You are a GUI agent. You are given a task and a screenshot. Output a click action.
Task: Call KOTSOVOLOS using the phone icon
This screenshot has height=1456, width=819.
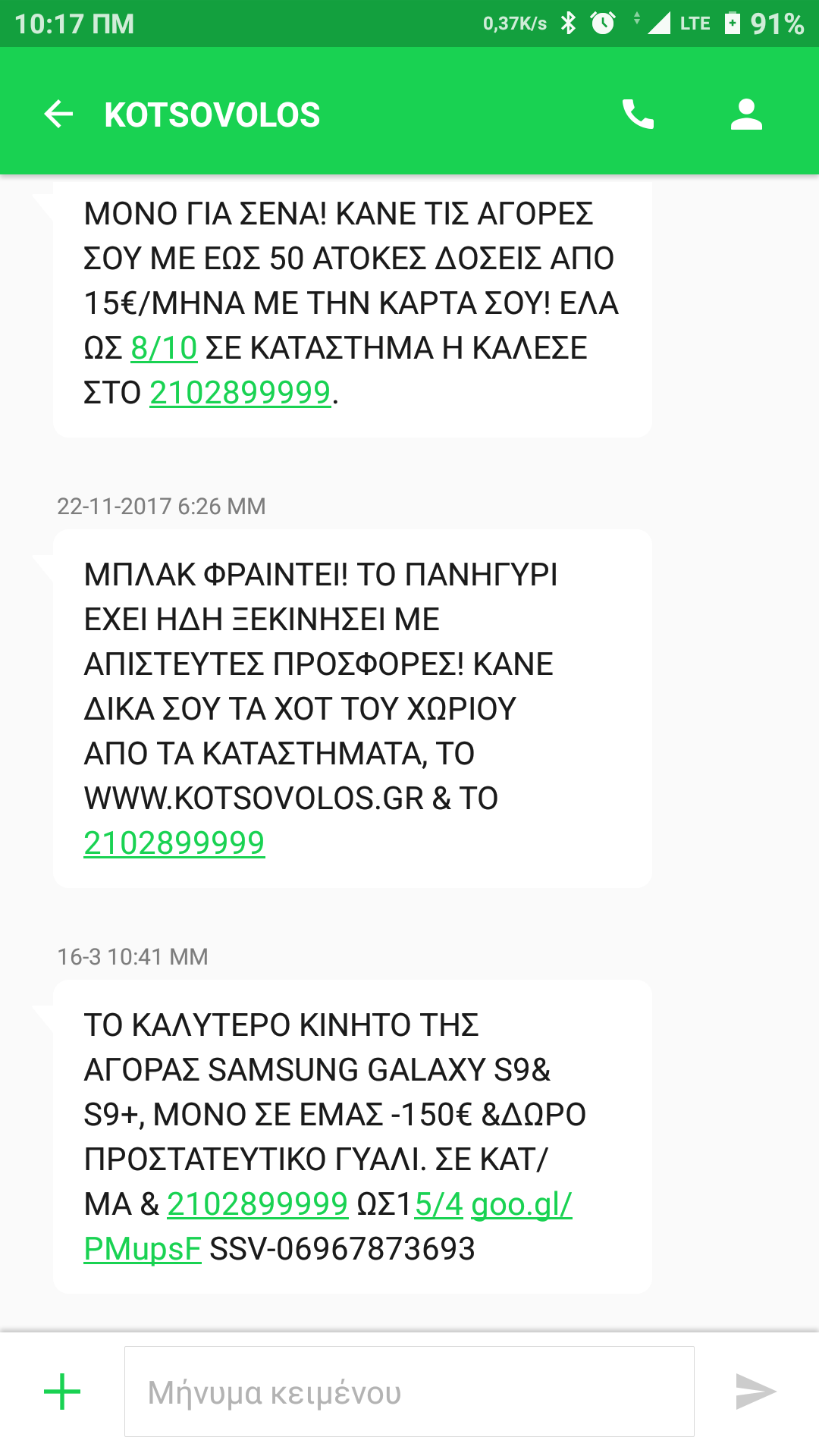coord(638,115)
